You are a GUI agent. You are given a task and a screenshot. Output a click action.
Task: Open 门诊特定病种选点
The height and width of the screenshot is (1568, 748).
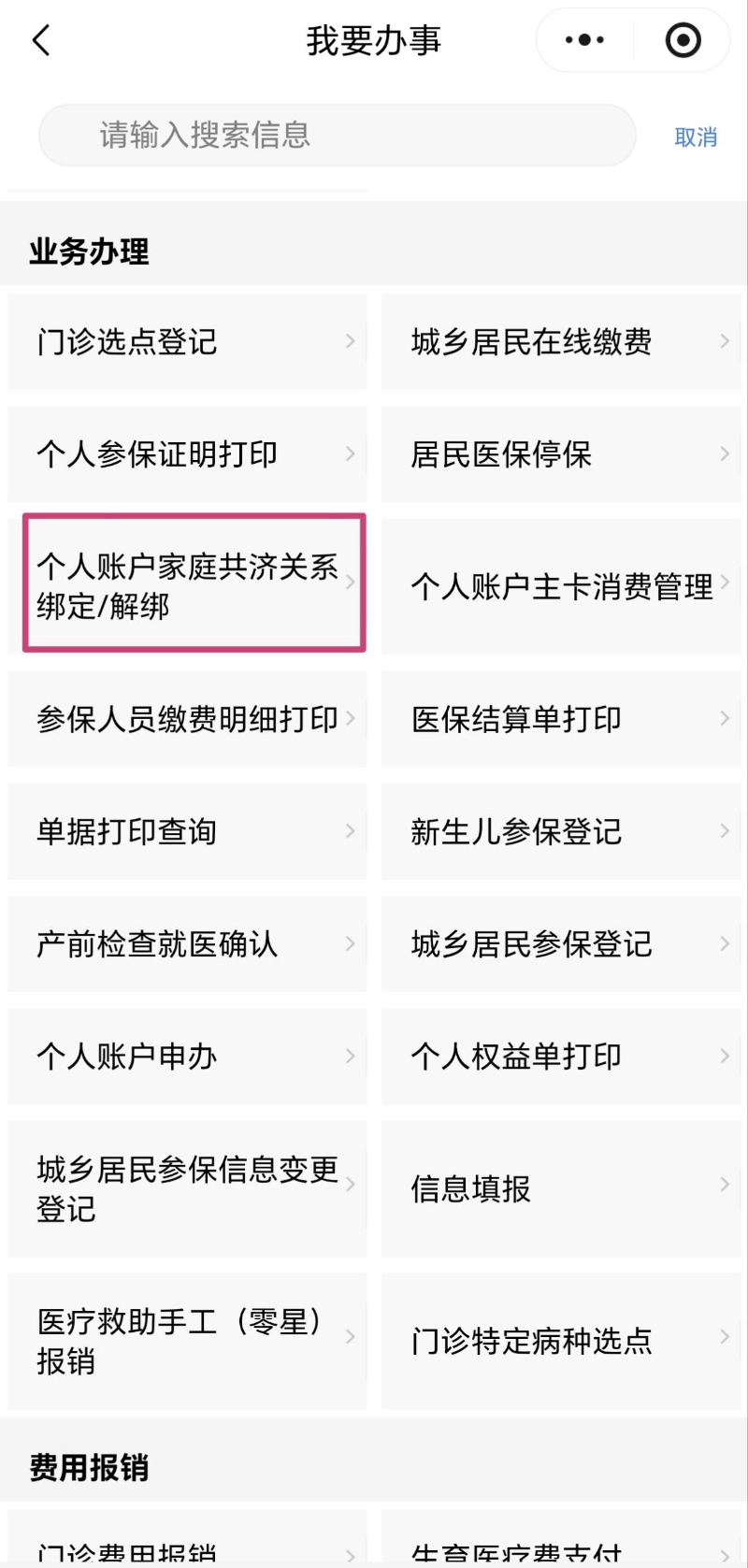coord(561,1341)
